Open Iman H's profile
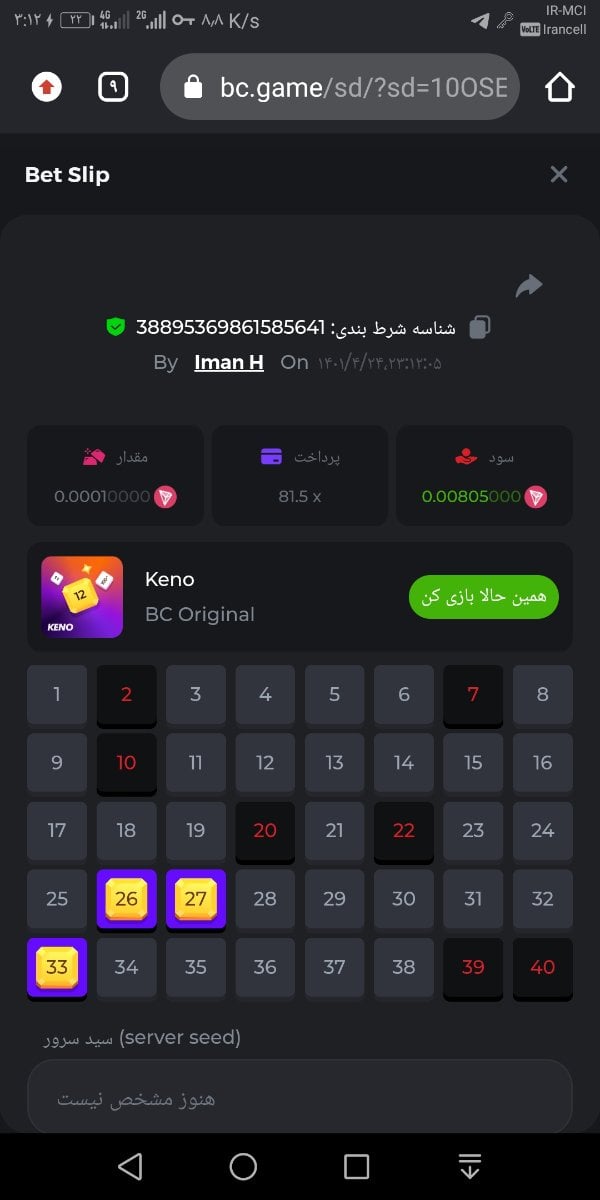The image size is (600, 1200). [229, 362]
